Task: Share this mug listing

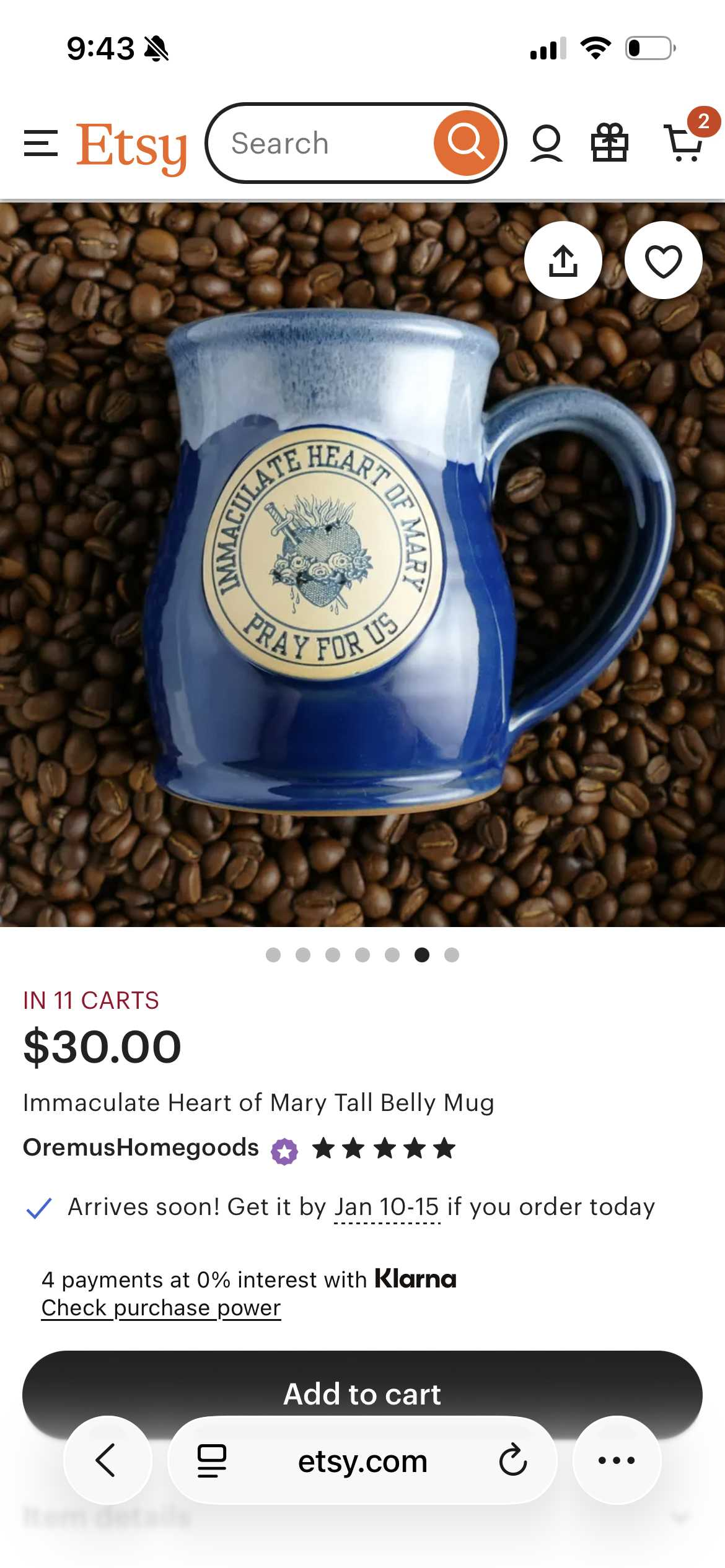Action: pyautogui.click(x=563, y=260)
